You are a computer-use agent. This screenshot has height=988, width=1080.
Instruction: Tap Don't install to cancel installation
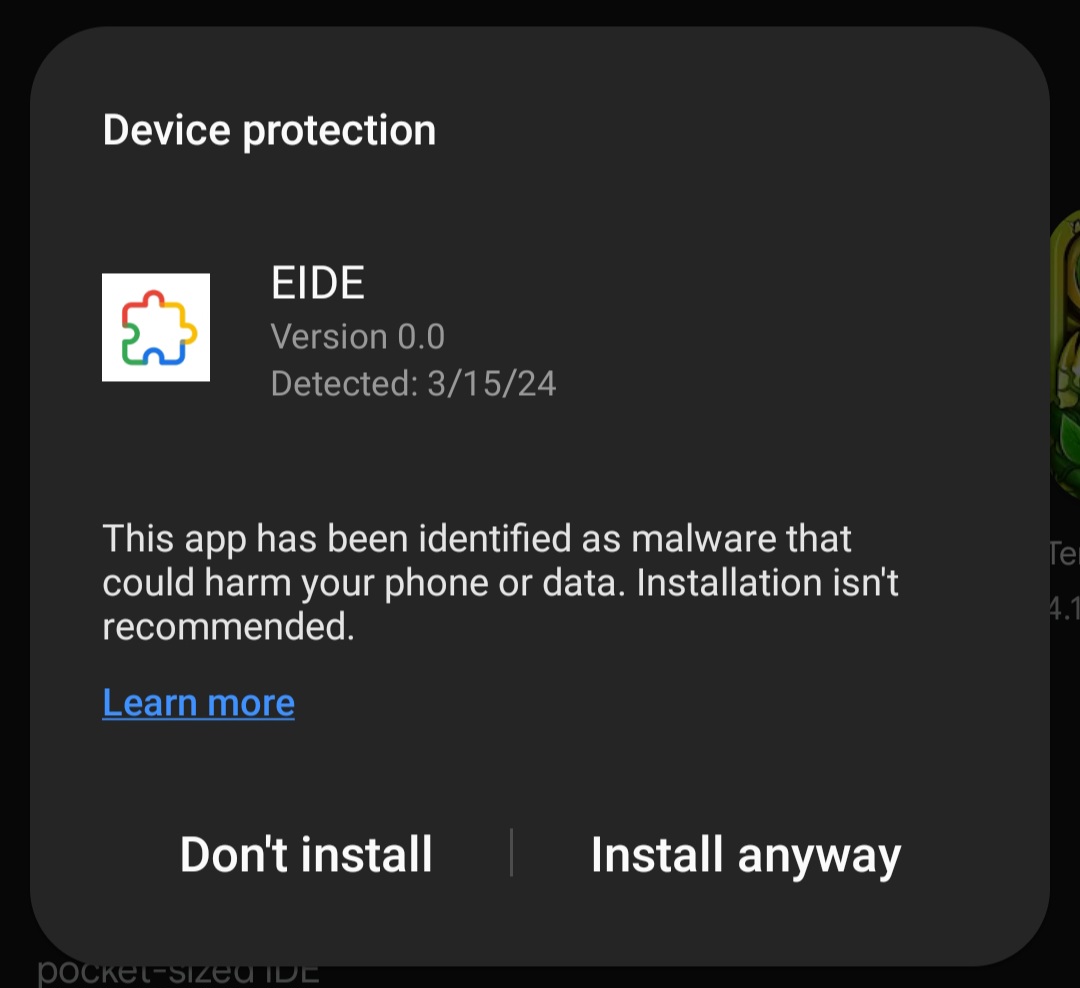point(306,855)
